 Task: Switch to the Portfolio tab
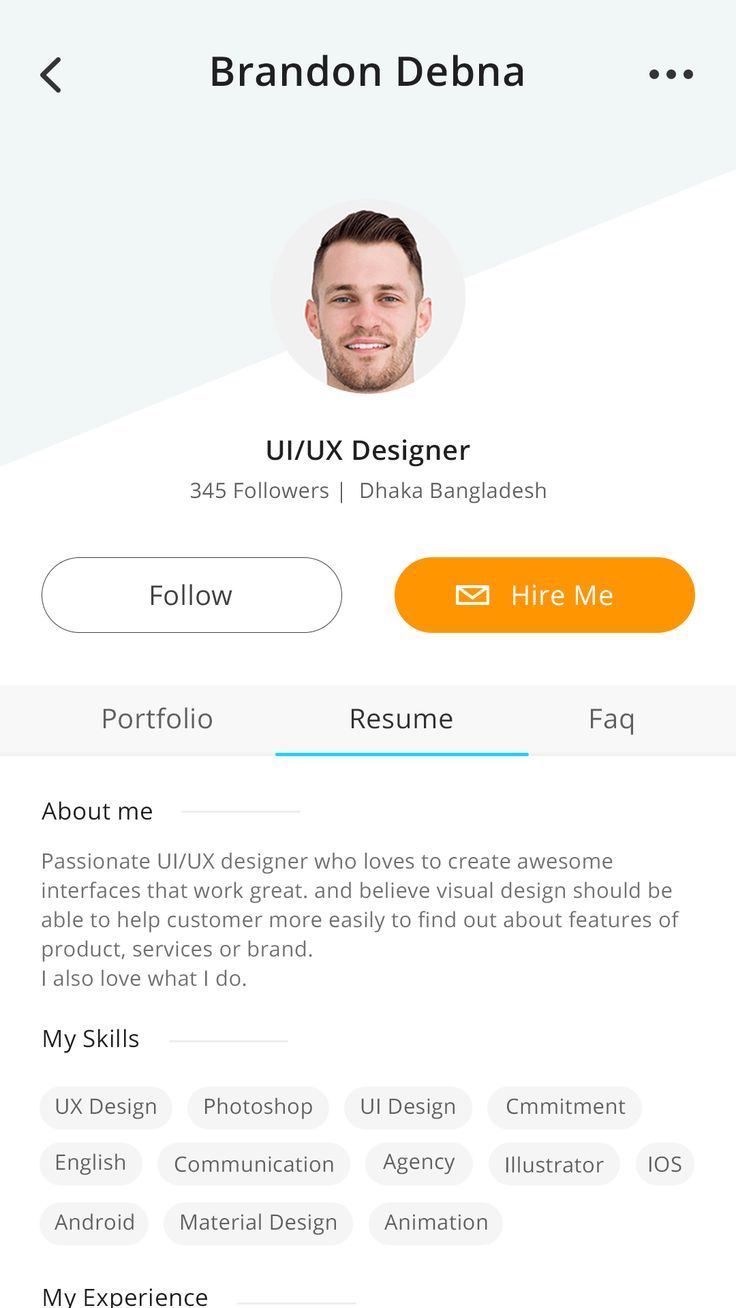(157, 719)
